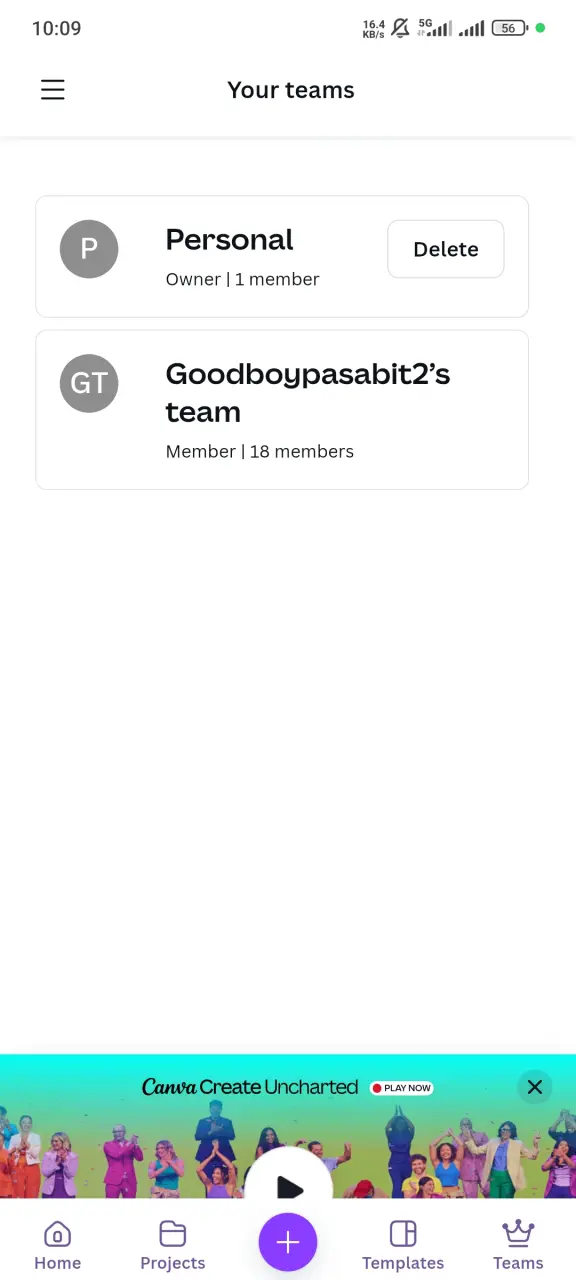
Task: Switch to the Templates tab
Action: 403,1246
